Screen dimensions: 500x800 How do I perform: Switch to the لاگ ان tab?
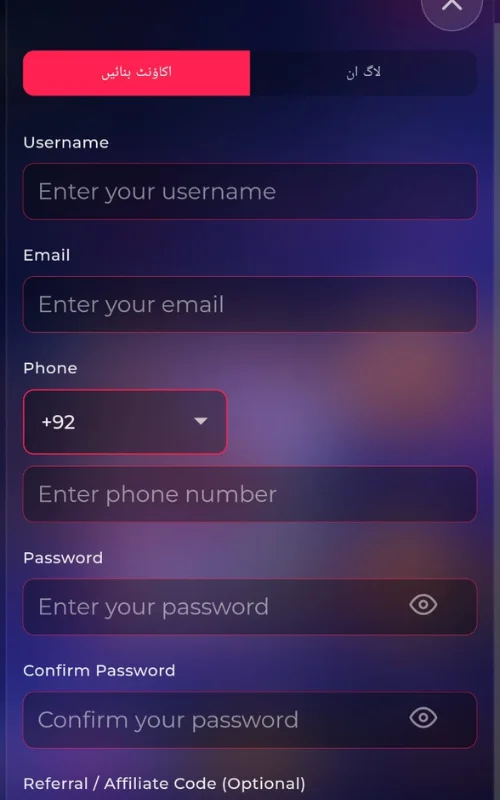[x=363, y=73]
